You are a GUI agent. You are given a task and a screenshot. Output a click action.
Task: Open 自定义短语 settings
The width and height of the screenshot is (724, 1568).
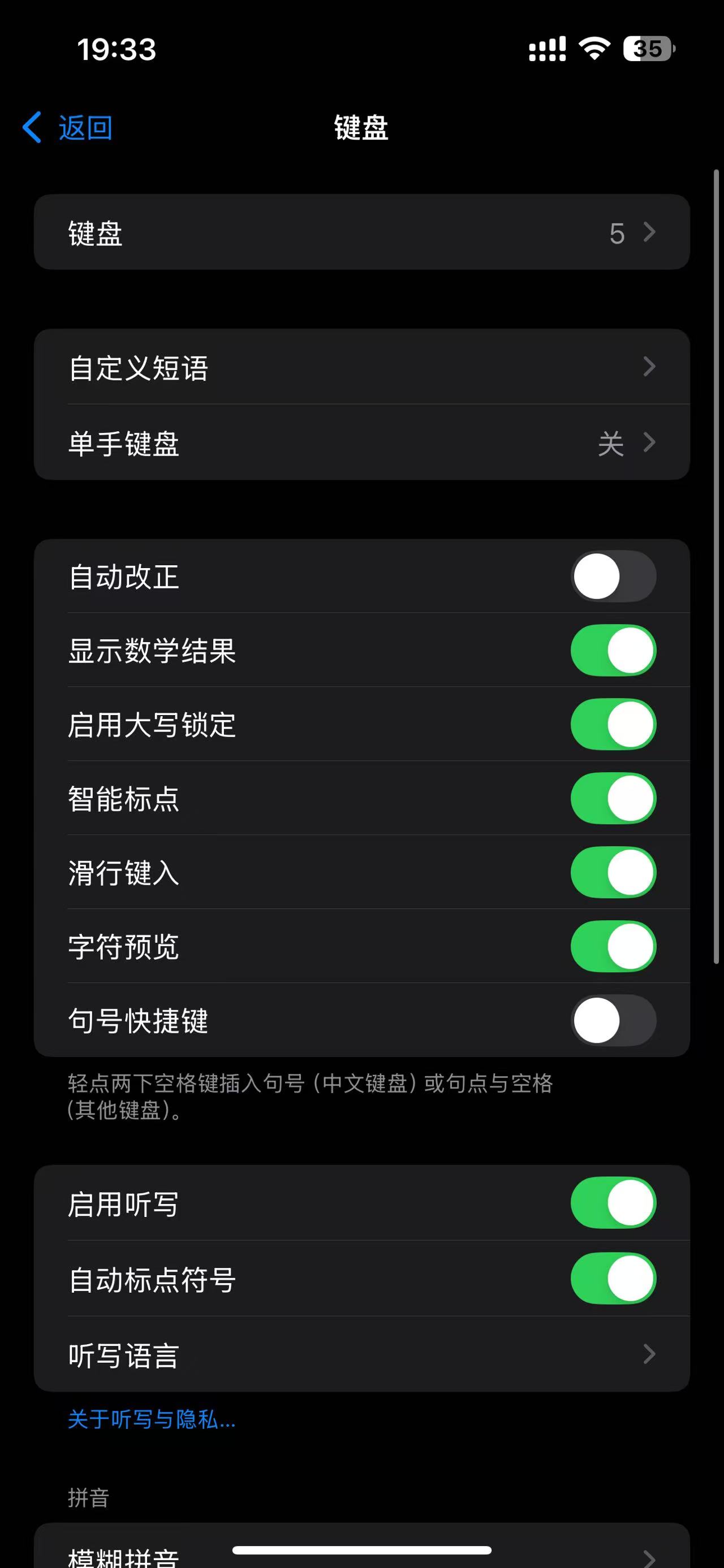[361, 367]
